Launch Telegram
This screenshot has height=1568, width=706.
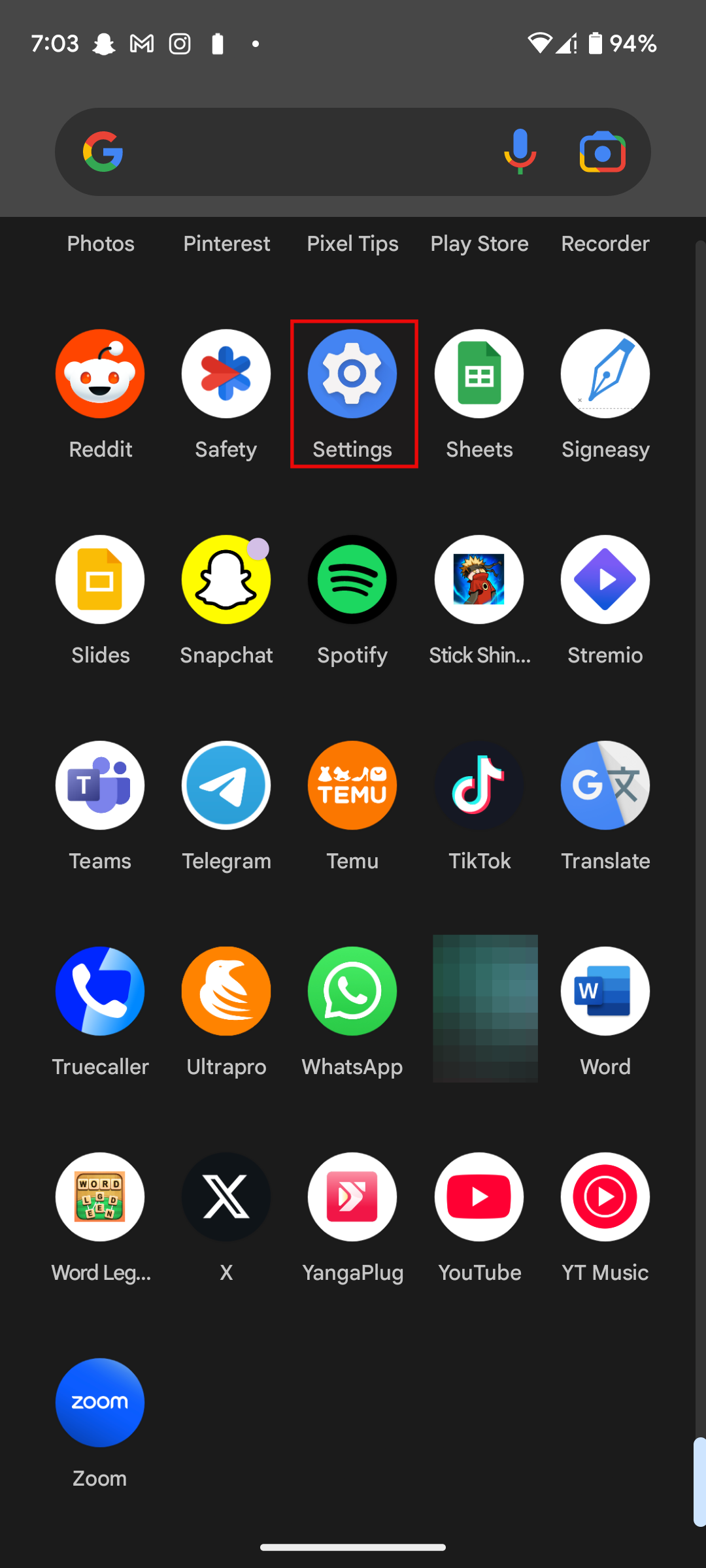point(226,786)
